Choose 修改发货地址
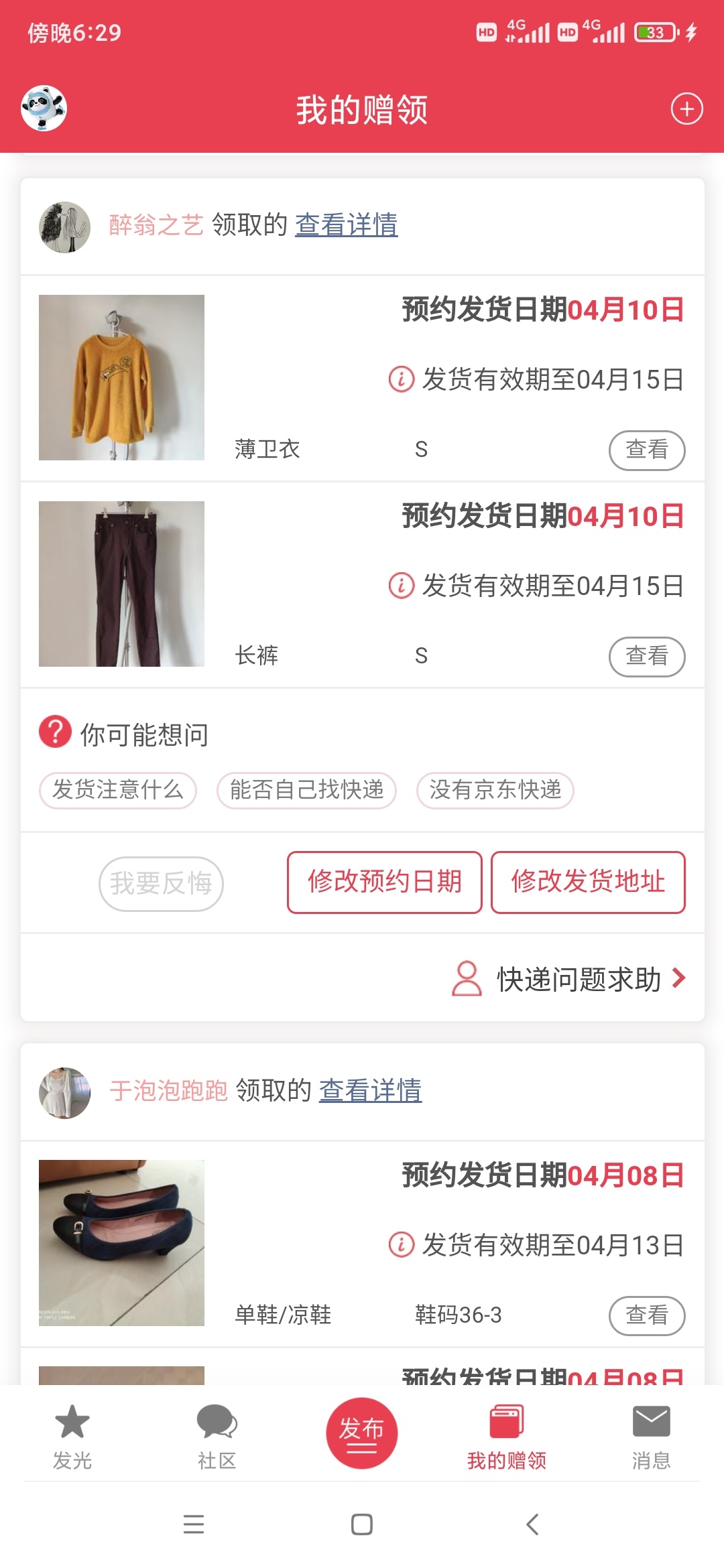 [588, 882]
